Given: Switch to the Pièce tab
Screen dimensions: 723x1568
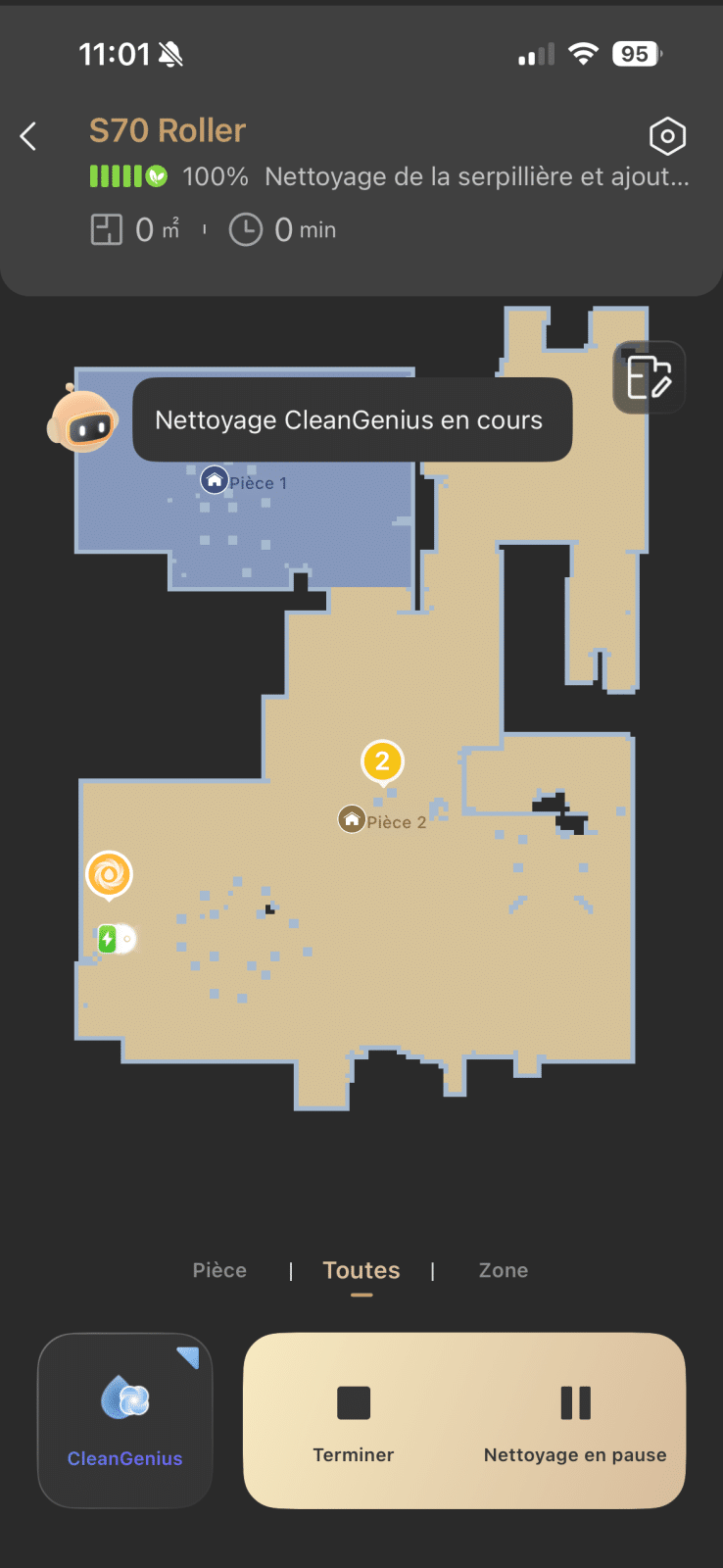Looking at the screenshot, I should coord(219,1270).
